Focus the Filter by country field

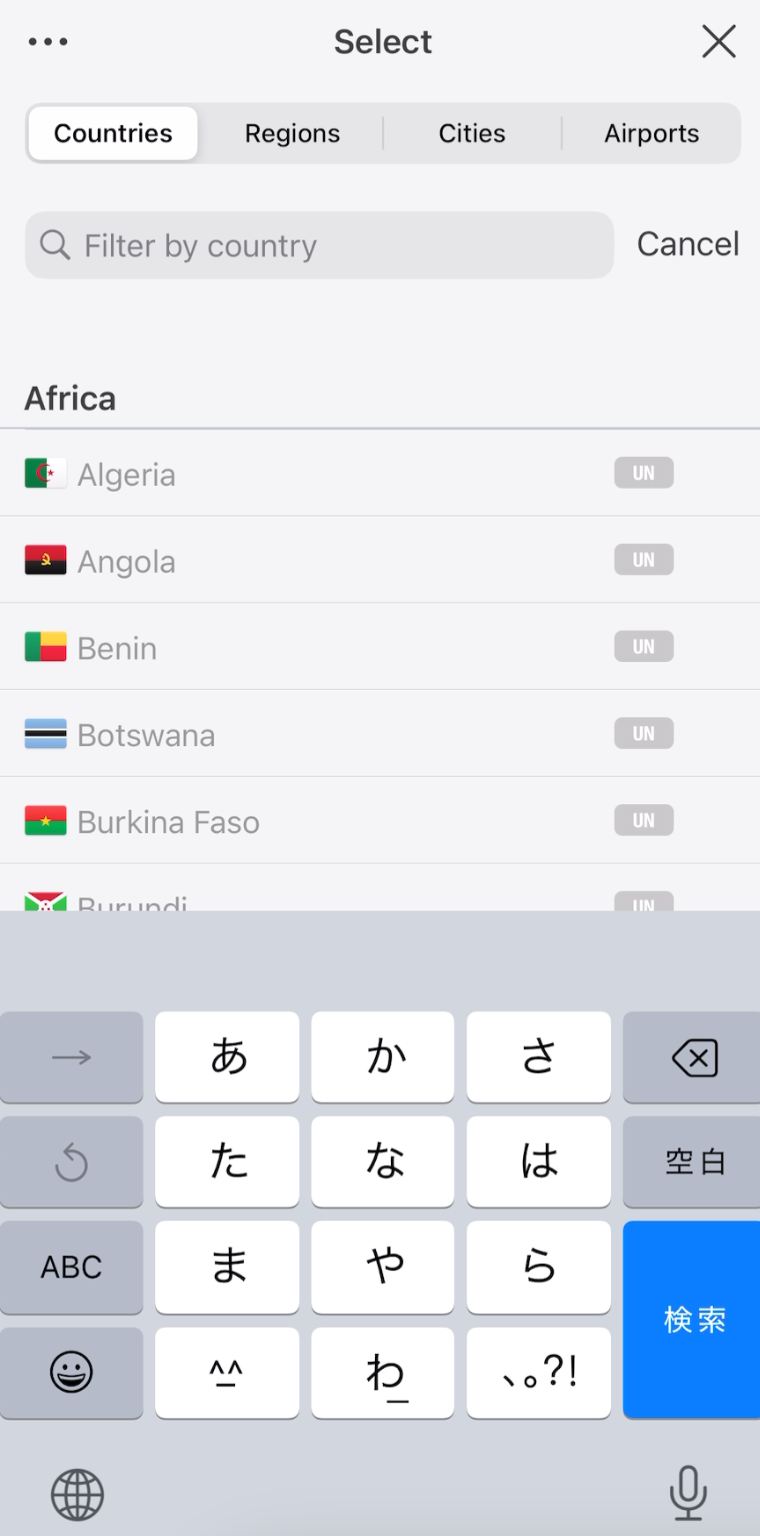[320, 245]
